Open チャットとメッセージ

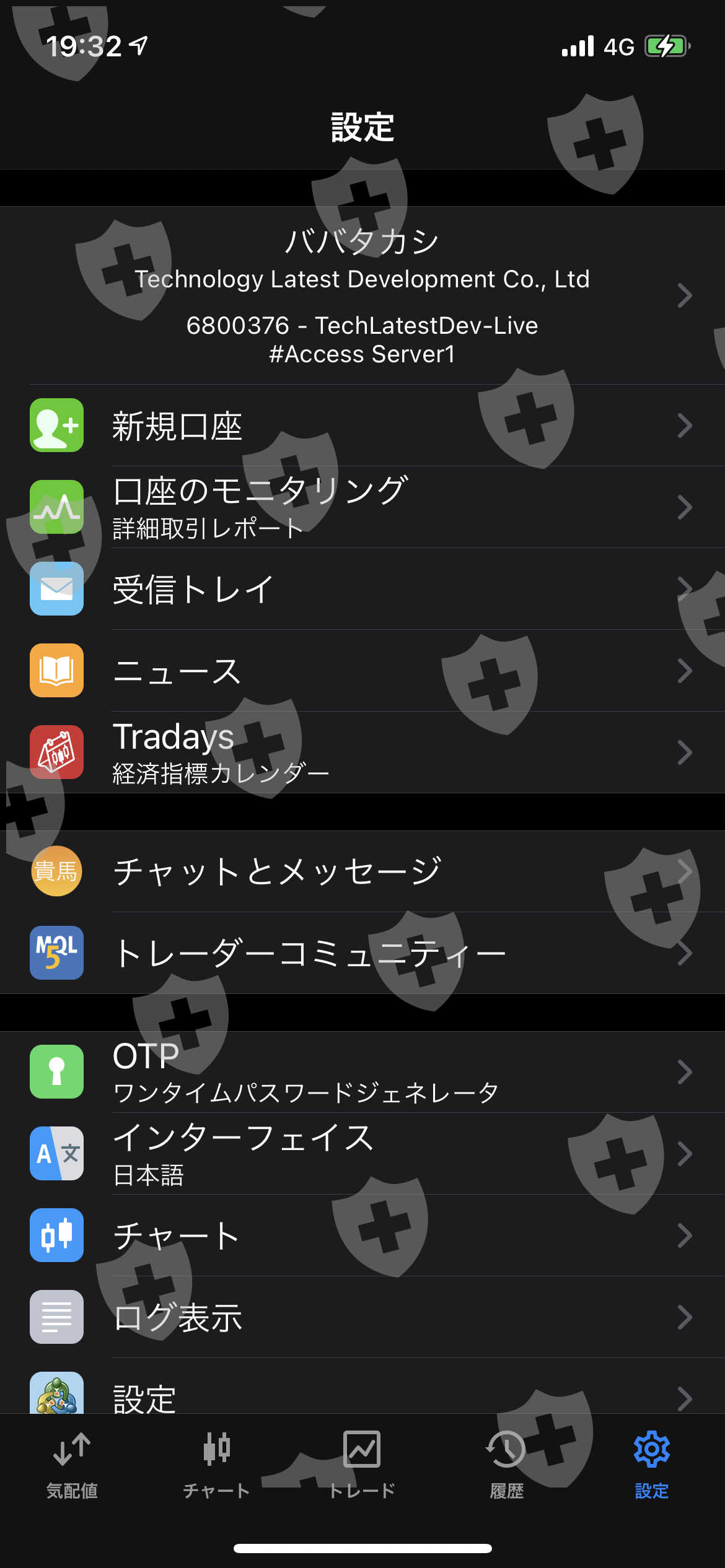click(x=362, y=871)
